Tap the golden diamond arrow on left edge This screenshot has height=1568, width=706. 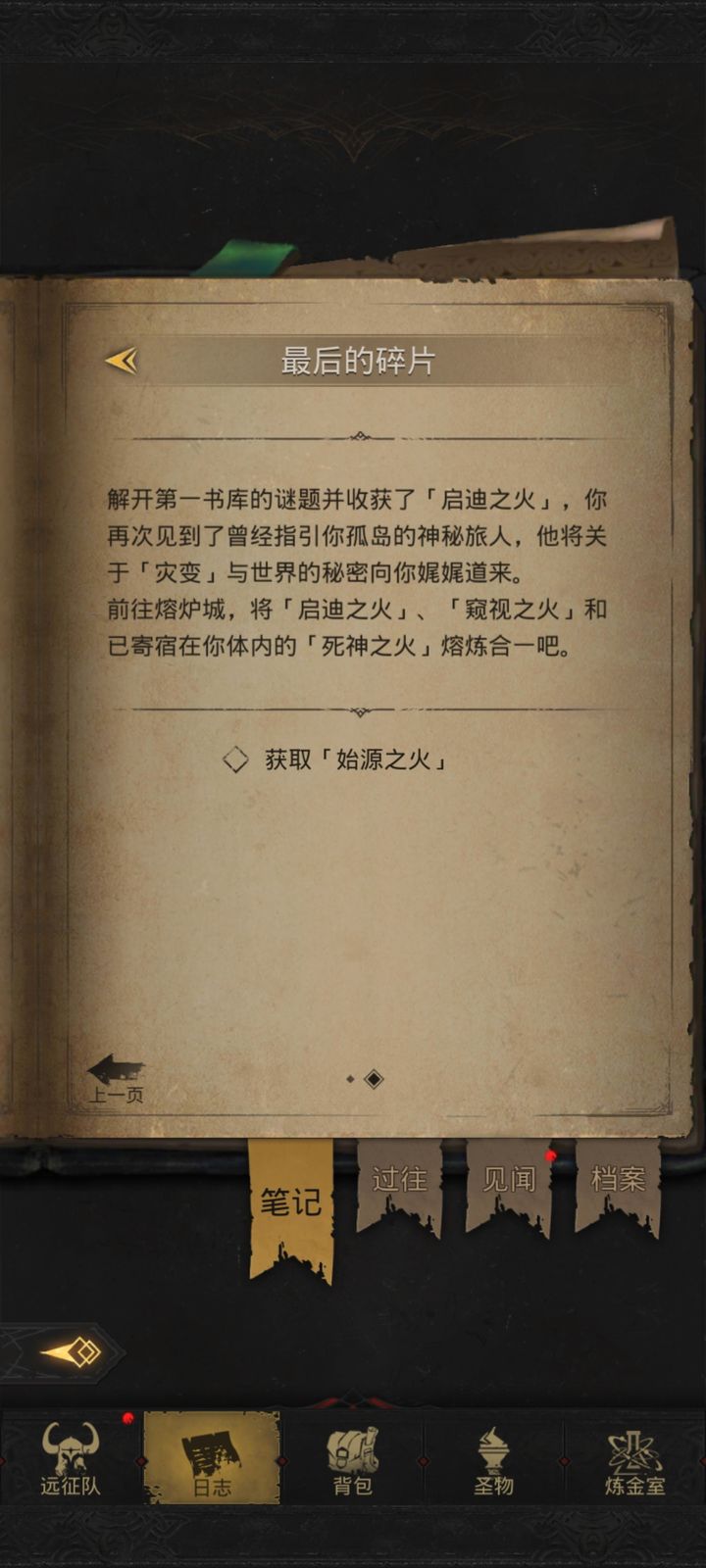(73, 1353)
